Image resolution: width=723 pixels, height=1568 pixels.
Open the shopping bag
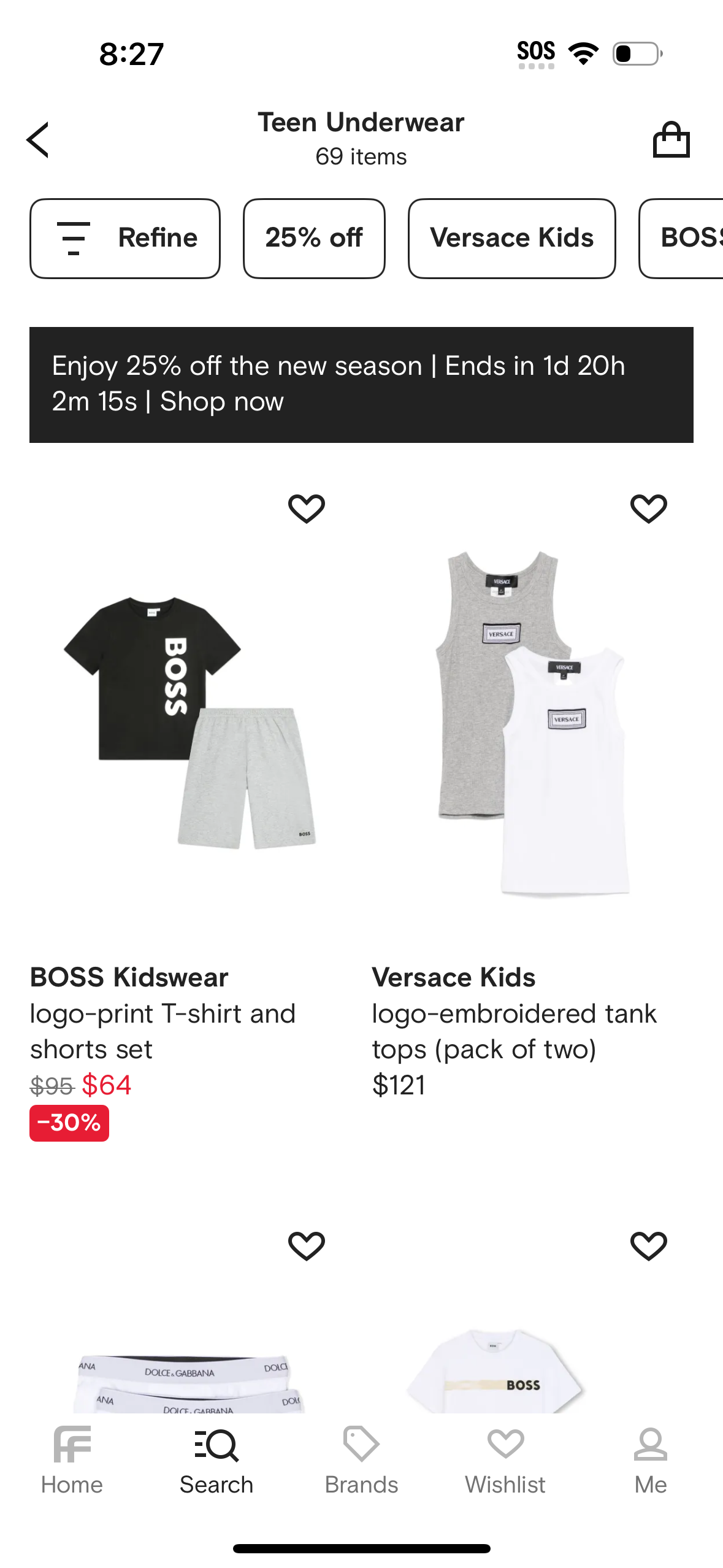tap(671, 140)
